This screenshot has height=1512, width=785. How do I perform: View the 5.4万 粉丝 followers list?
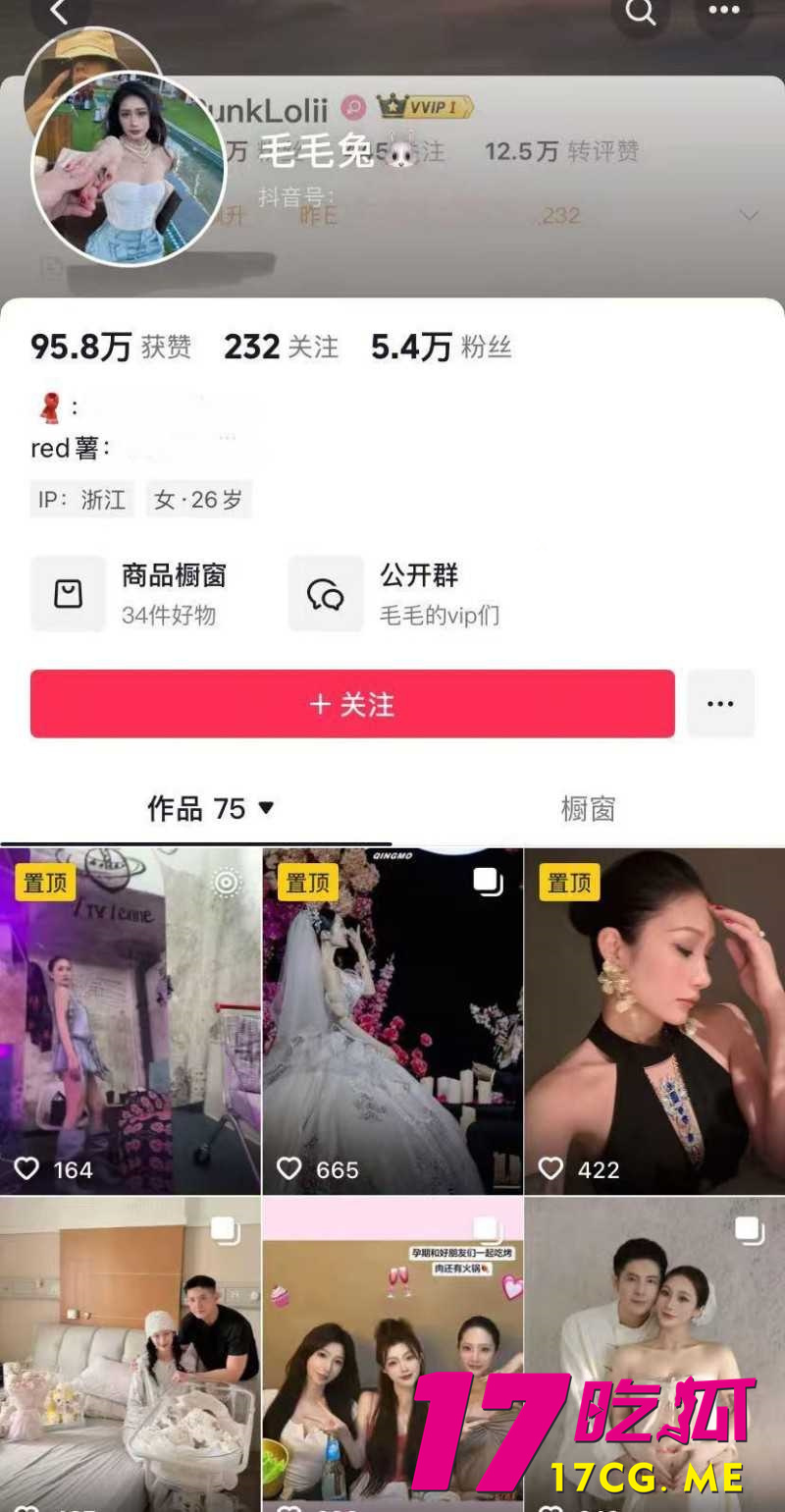tap(441, 347)
